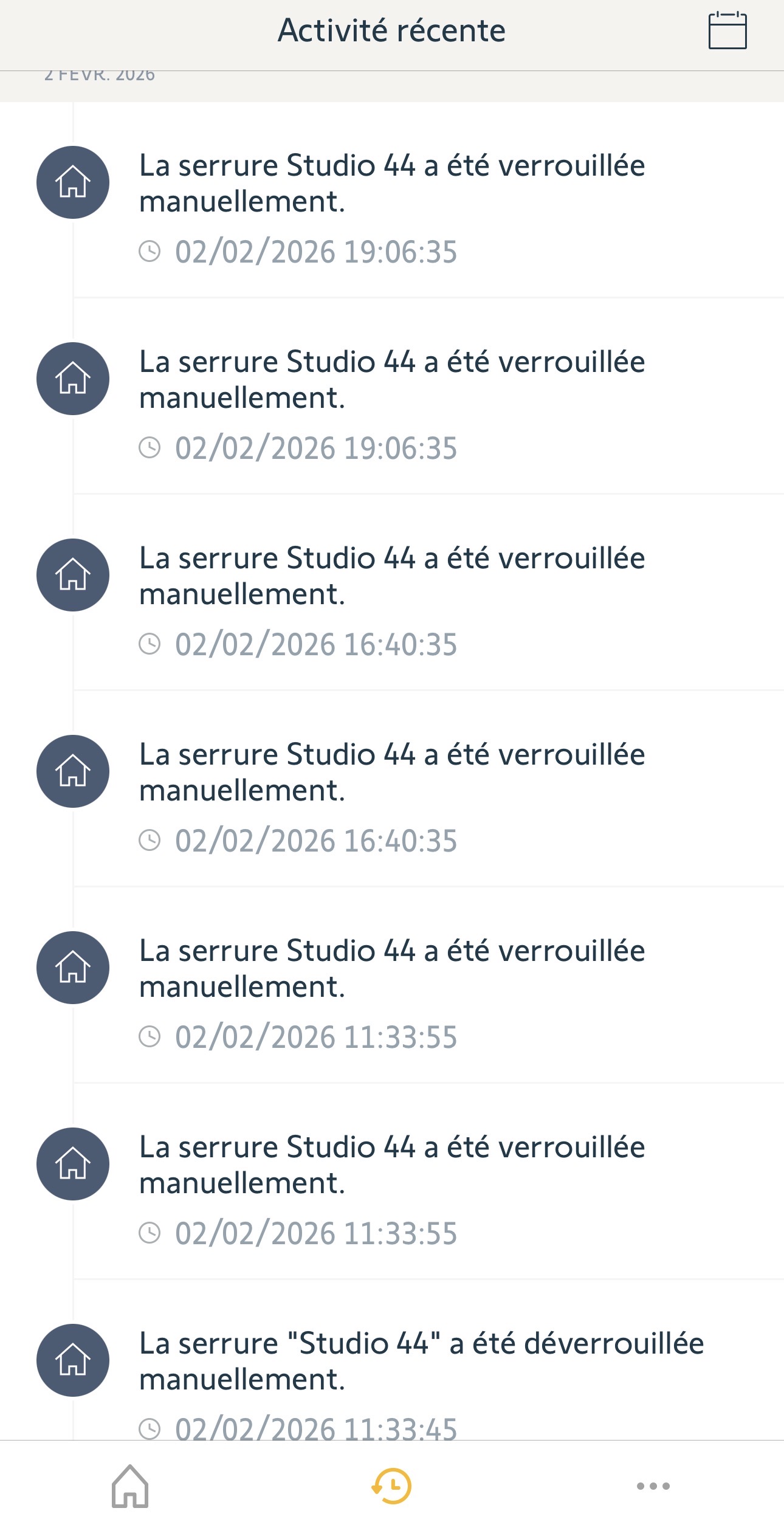Viewport: 784px width, 1539px height.
Task: Select the activity history tab
Action: tap(392, 1486)
